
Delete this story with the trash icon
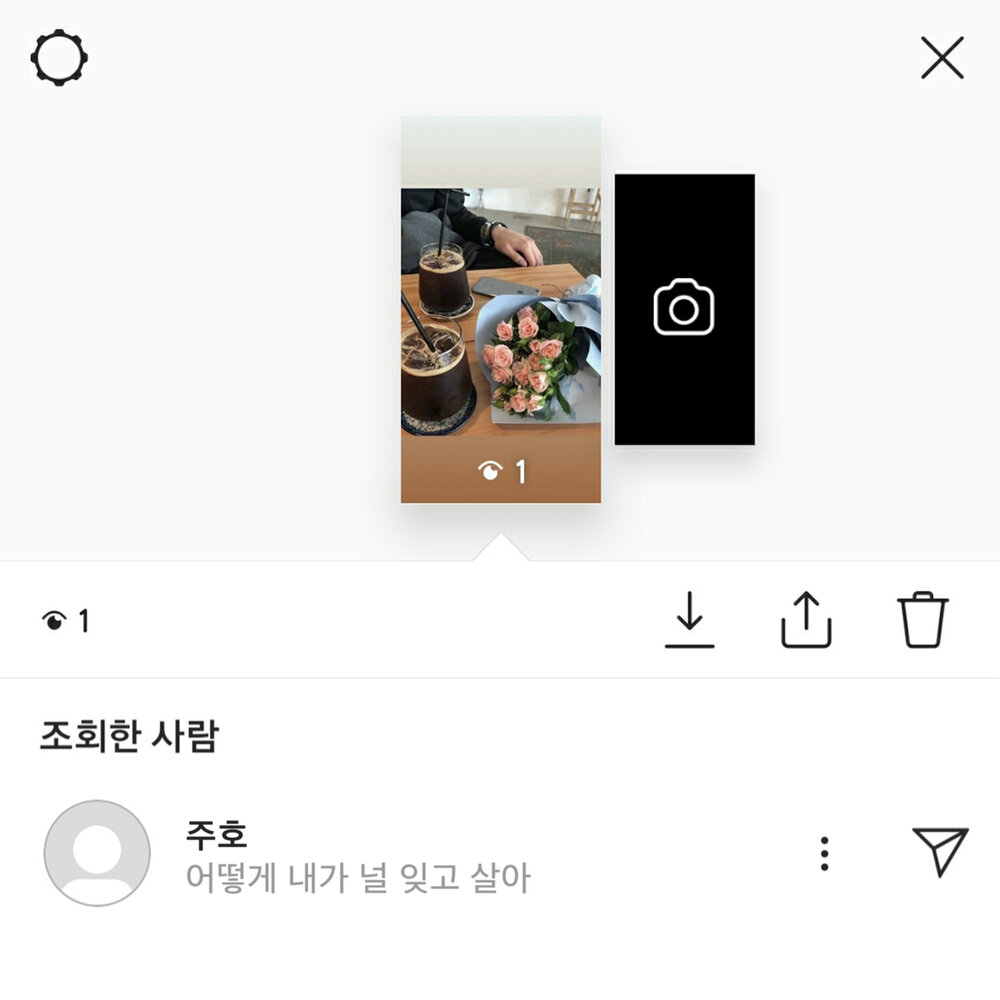click(923, 620)
